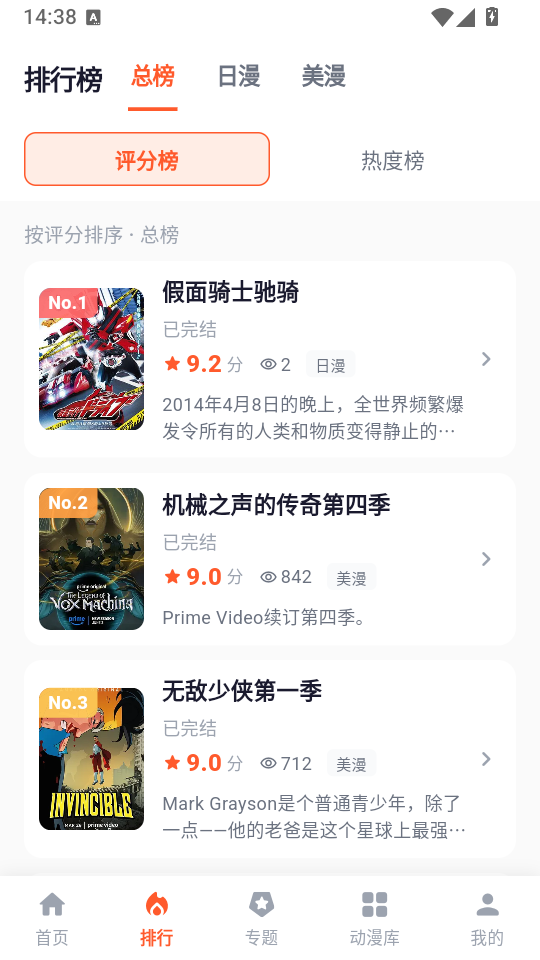
Task: Open the 专题 tab
Action: pos(261,918)
